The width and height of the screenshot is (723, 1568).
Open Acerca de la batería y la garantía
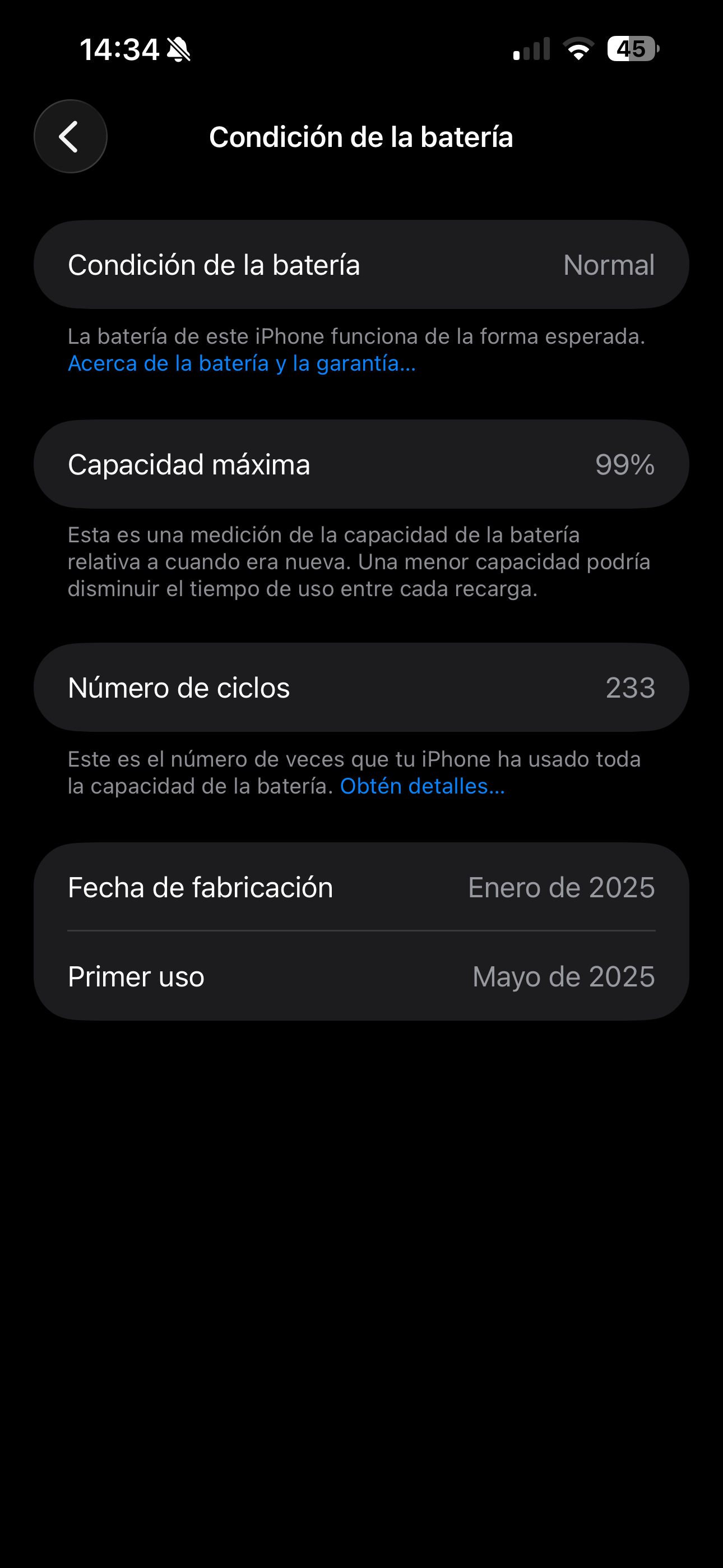click(241, 363)
